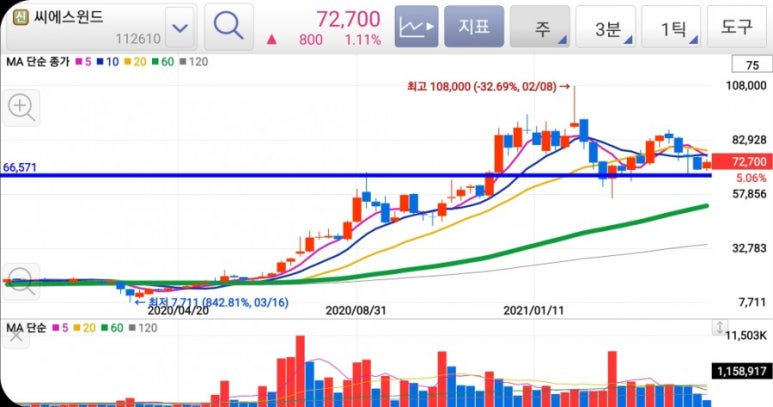Switch chart type with line chart button
The image size is (773, 407).
[416, 28]
